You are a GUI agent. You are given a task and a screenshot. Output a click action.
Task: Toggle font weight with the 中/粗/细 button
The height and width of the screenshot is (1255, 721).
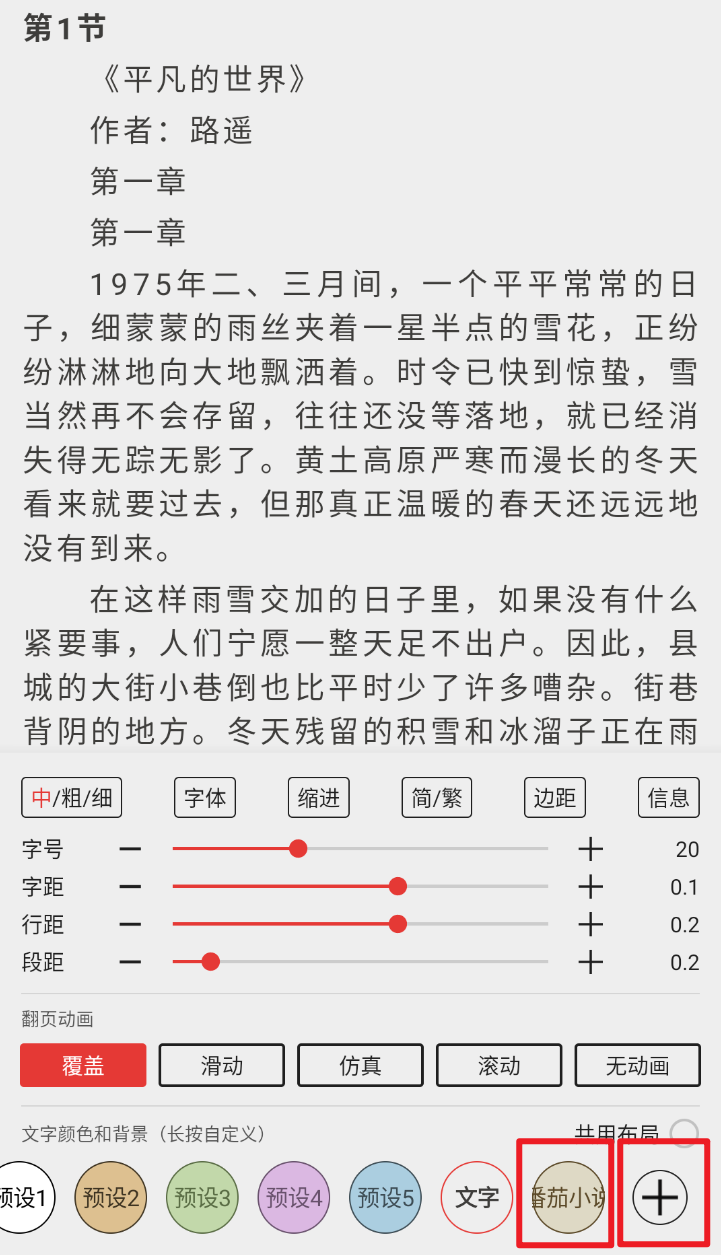pyautogui.click(x=71, y=797)
